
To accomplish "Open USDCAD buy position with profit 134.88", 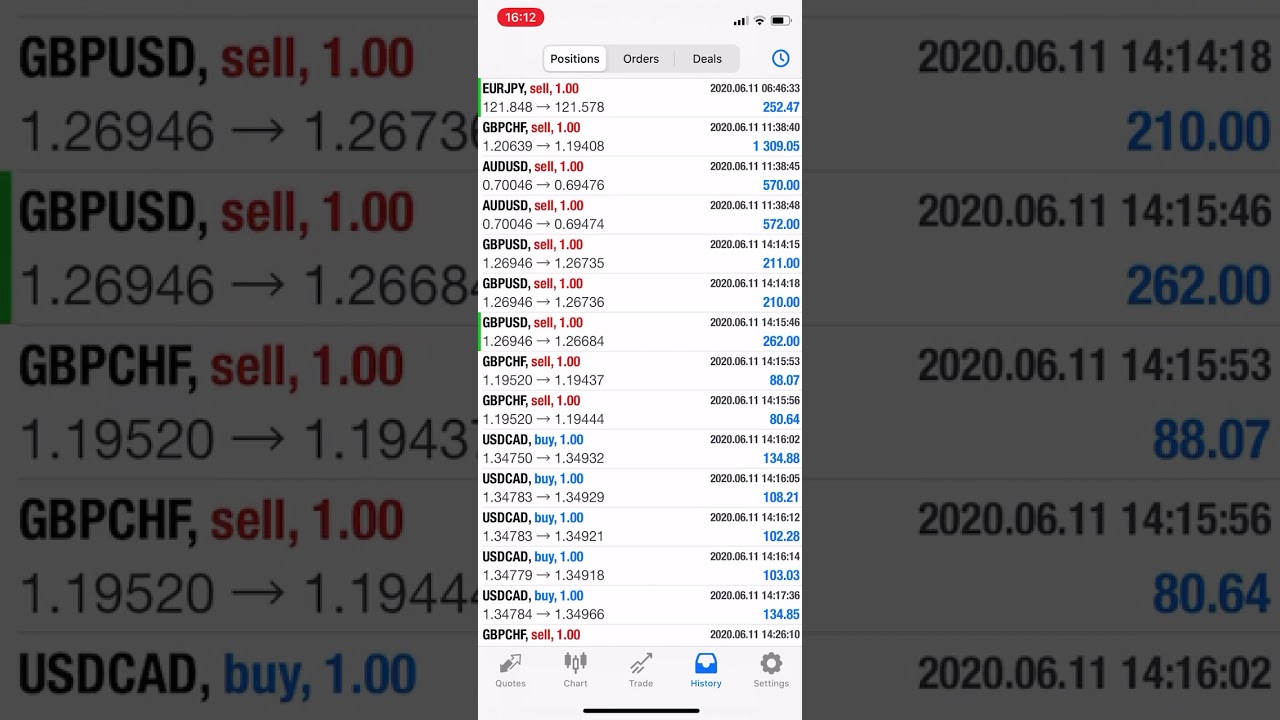I will tap(640, 449).
